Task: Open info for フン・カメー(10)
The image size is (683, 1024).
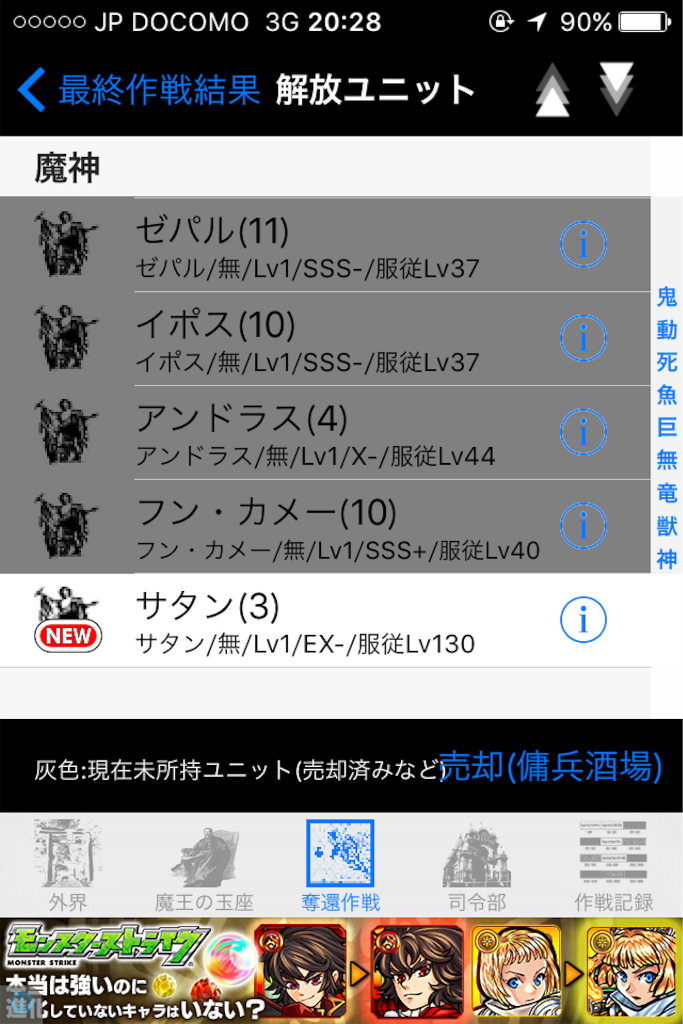Action: click(x=583, y=526)
